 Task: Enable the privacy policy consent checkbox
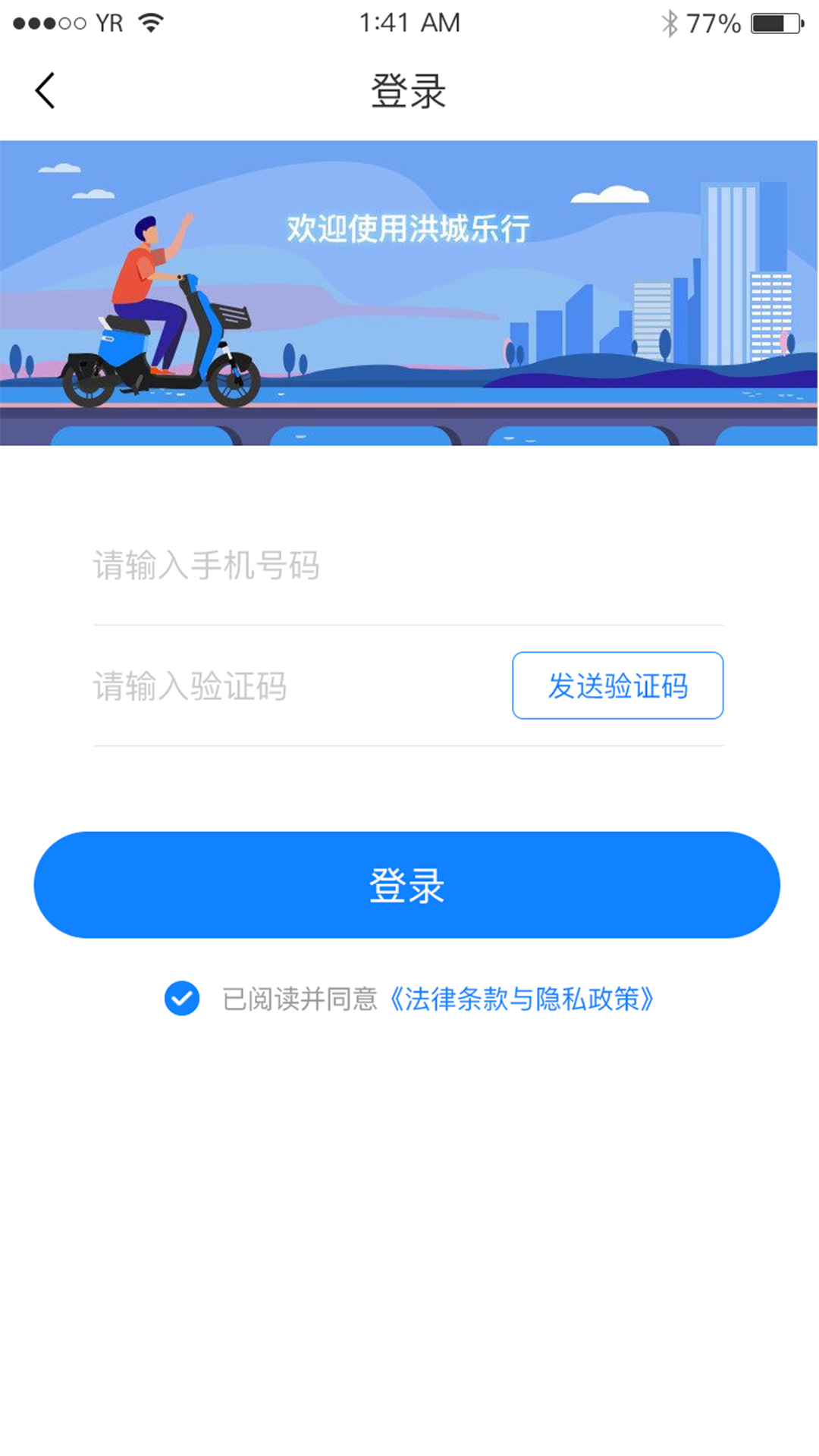[180, 999]
